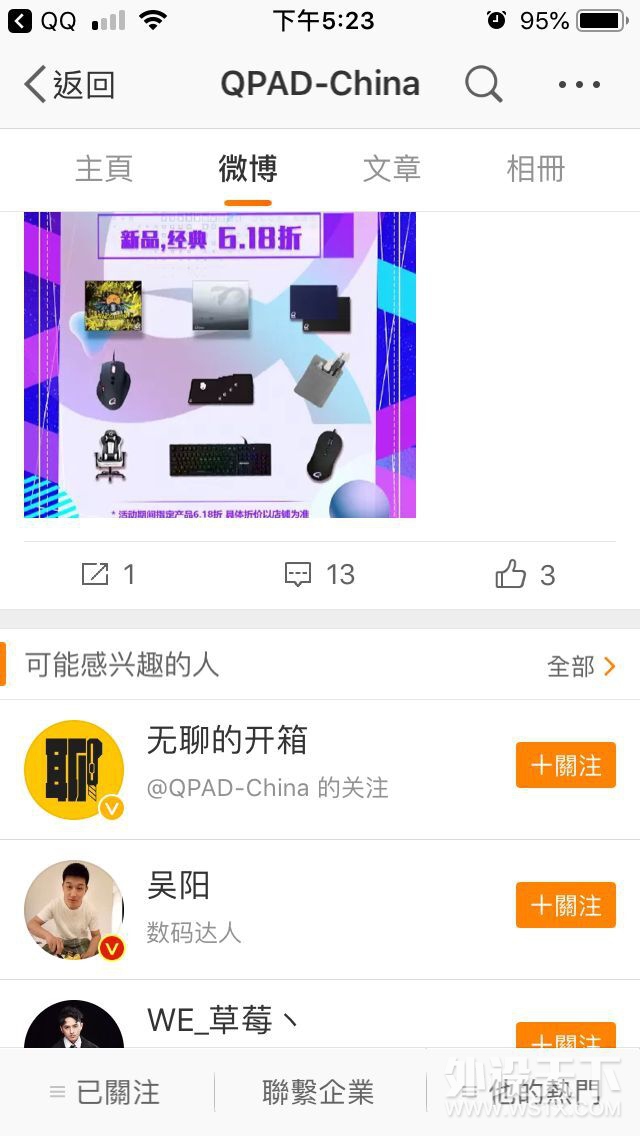Open 他的熱門 menu
This screenshot has width=640, height=1136.
[532, 1093]
